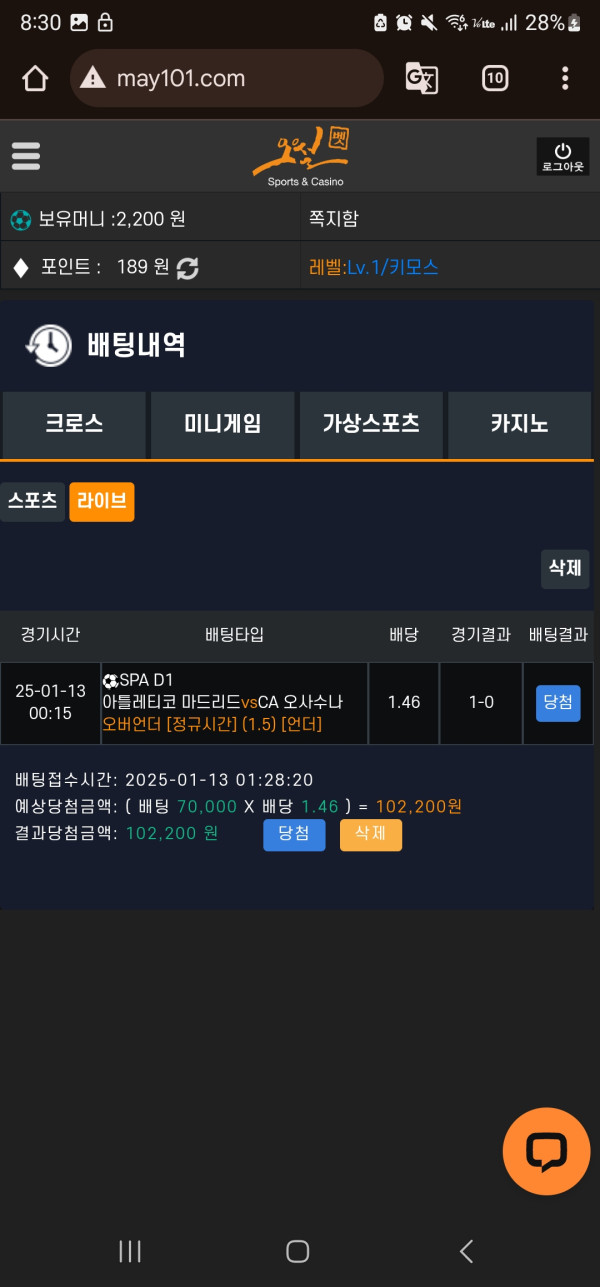Go to the browser home page

click(35, 78)
